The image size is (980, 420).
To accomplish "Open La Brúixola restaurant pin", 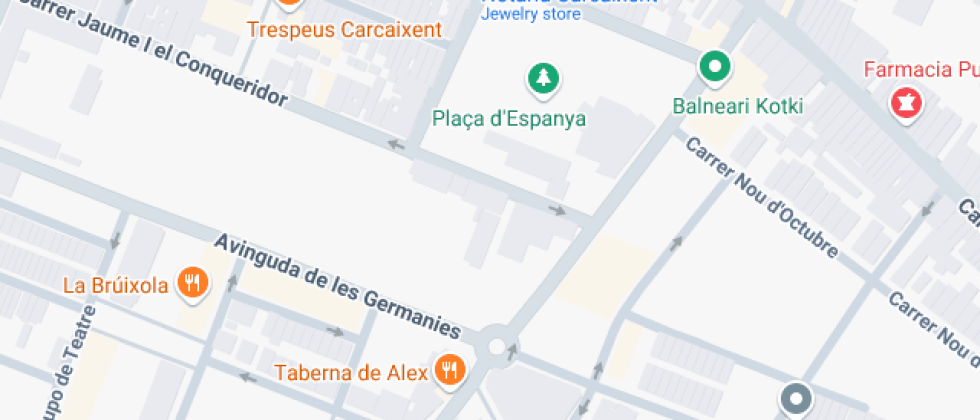I will [193, 284].
